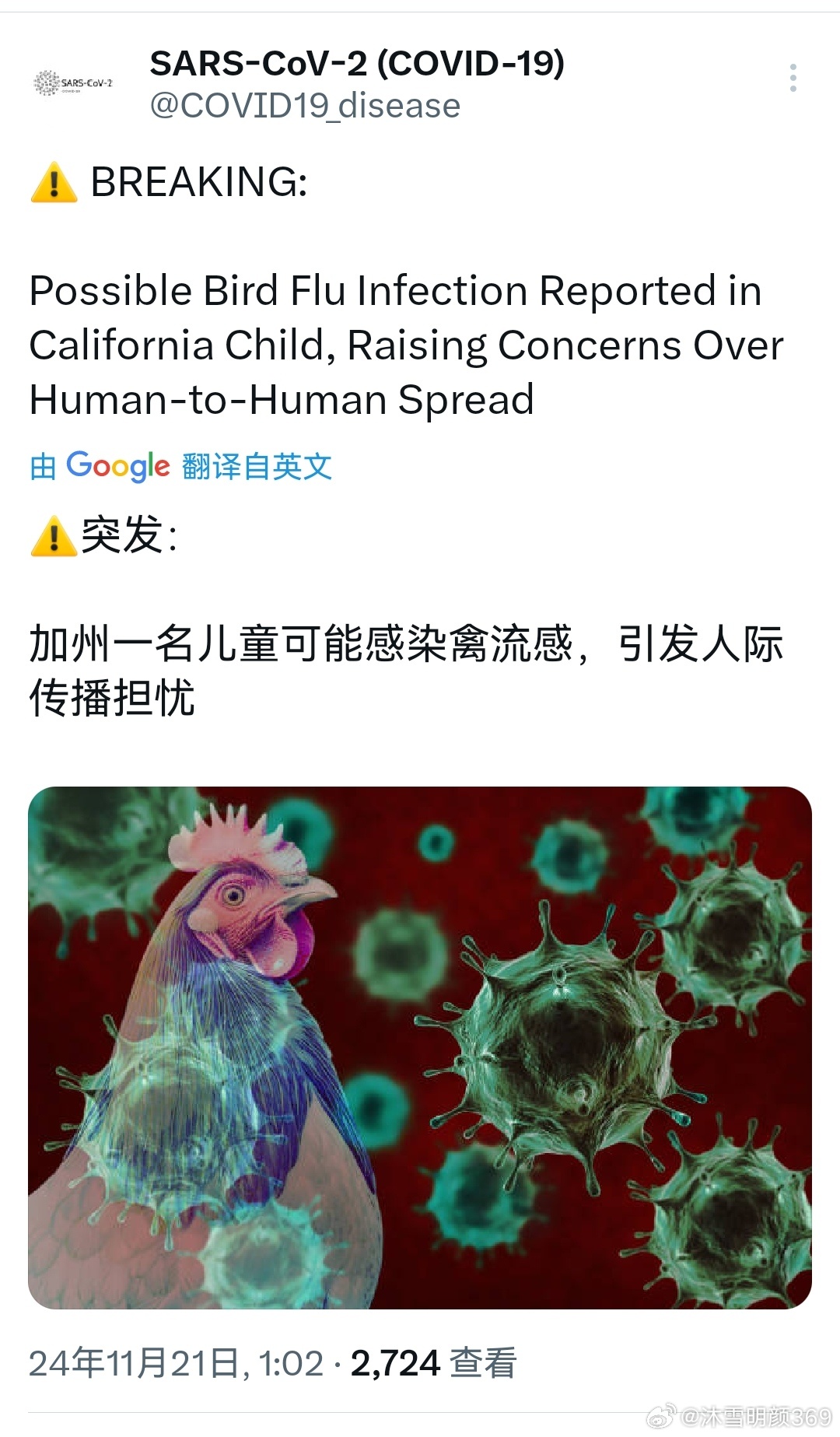Open the @COVID19_disease account page
This screenshot has height=1437, width=840.
click(x=305, y=106)
